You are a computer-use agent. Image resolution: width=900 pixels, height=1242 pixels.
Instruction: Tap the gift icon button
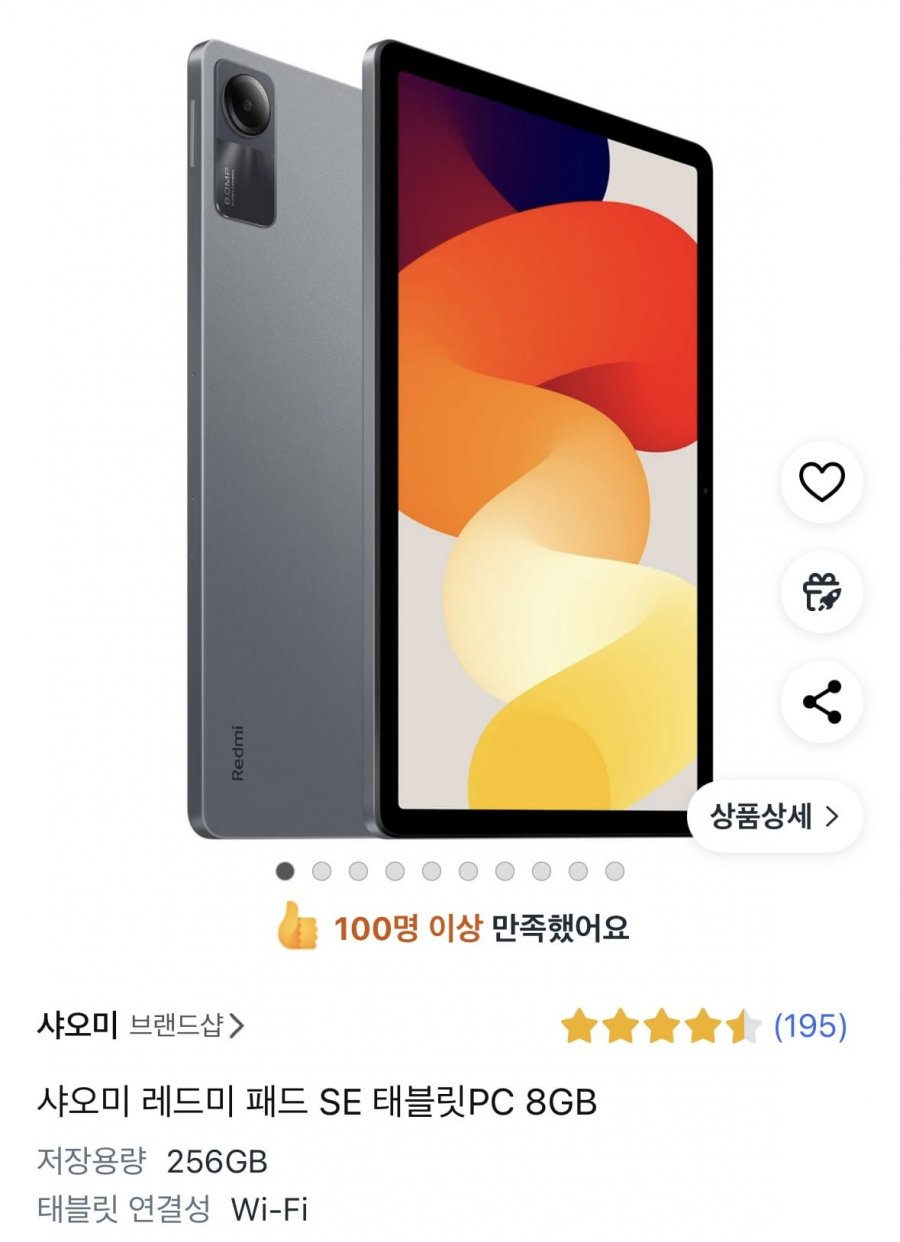[821, 593]
